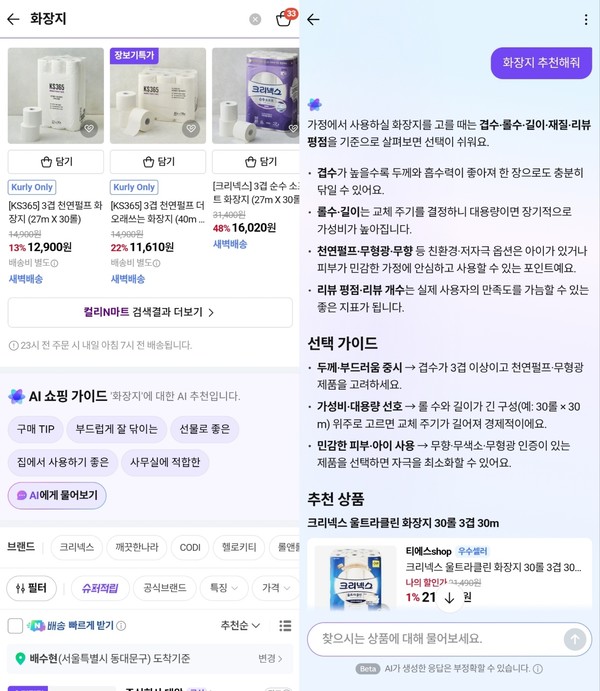Open the AI chat overflow menu
This screenshot has width=600, height=691.
click(x=586, y=19)
